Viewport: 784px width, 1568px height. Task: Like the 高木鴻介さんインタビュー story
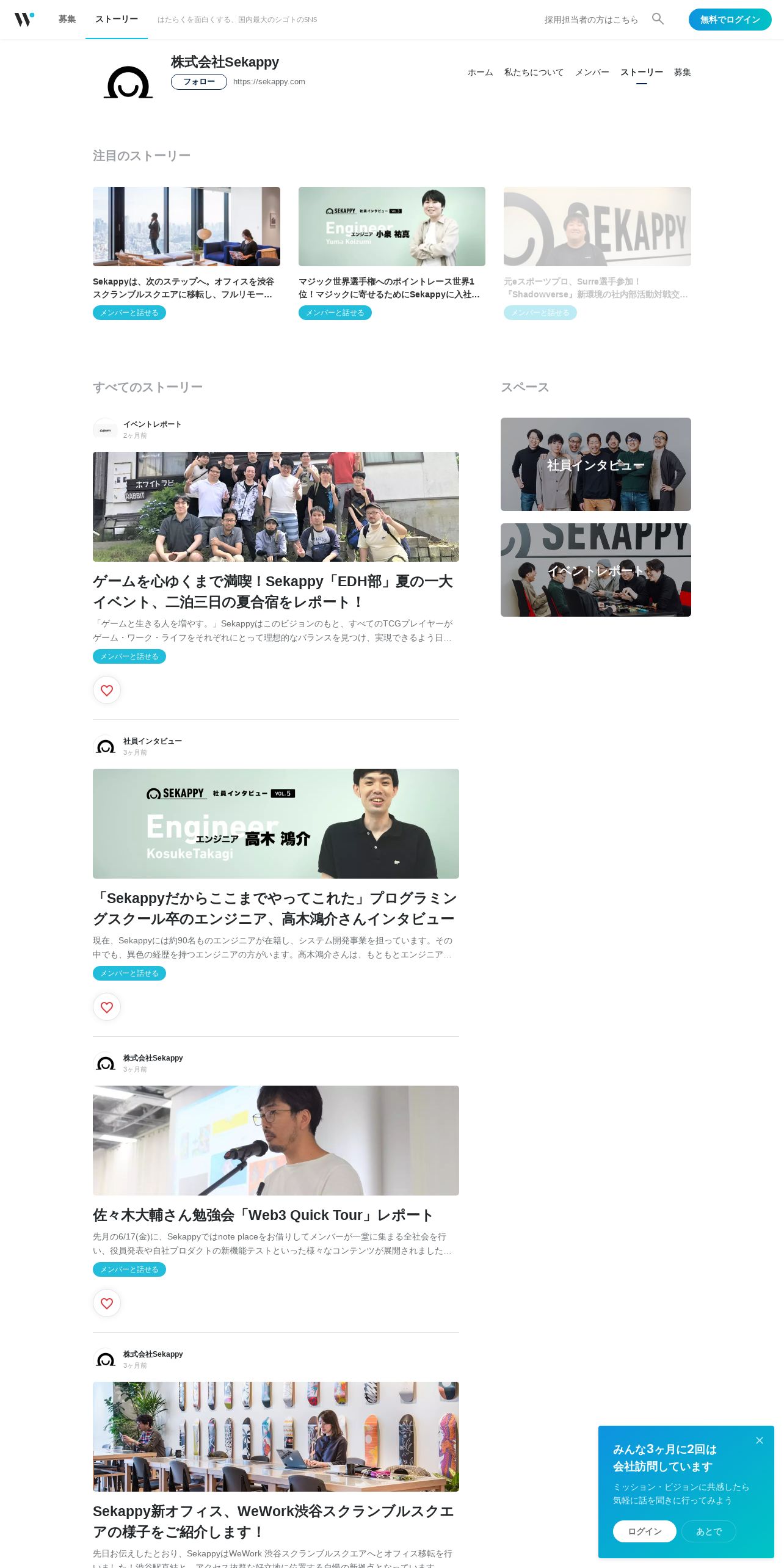pos(107,1007)
